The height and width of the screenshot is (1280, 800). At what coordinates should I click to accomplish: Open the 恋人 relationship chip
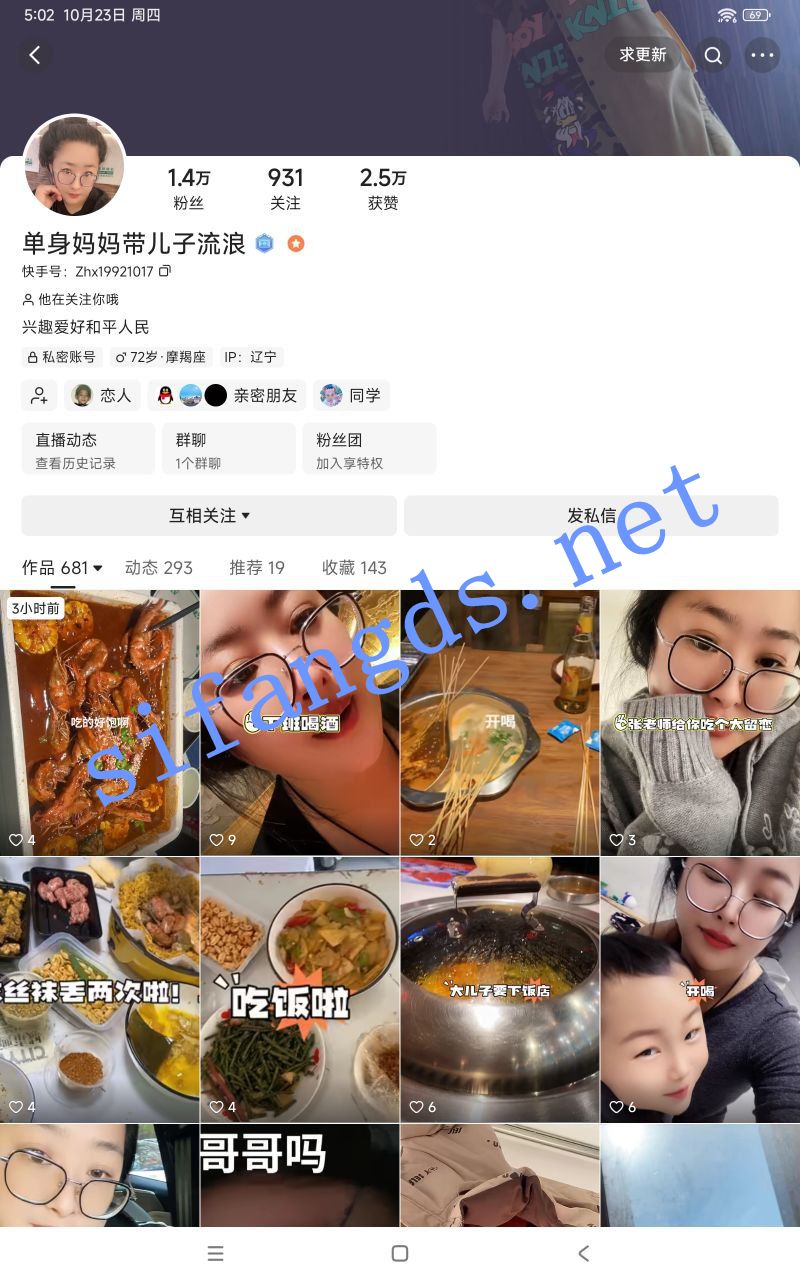102,395
